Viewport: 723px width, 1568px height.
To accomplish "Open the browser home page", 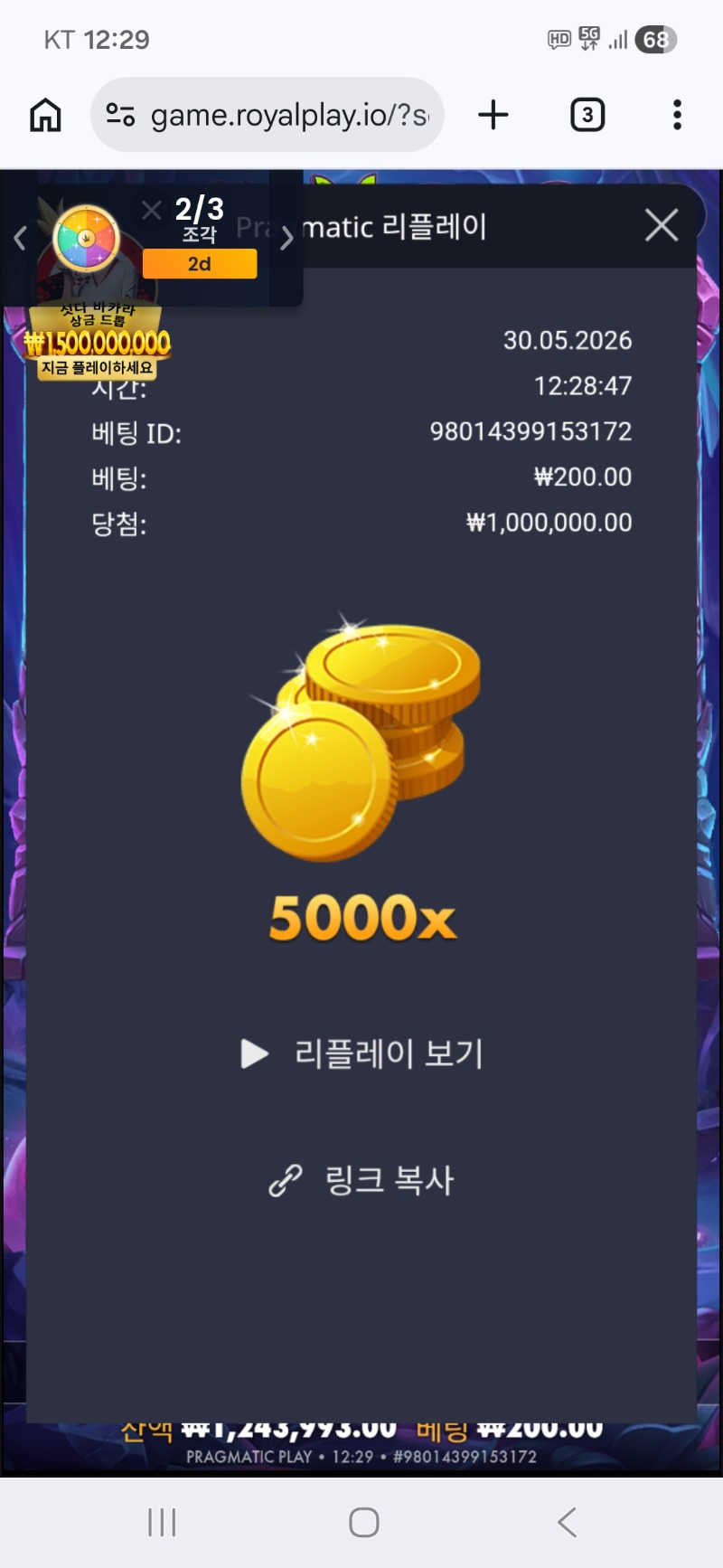I will pos(45,115).
